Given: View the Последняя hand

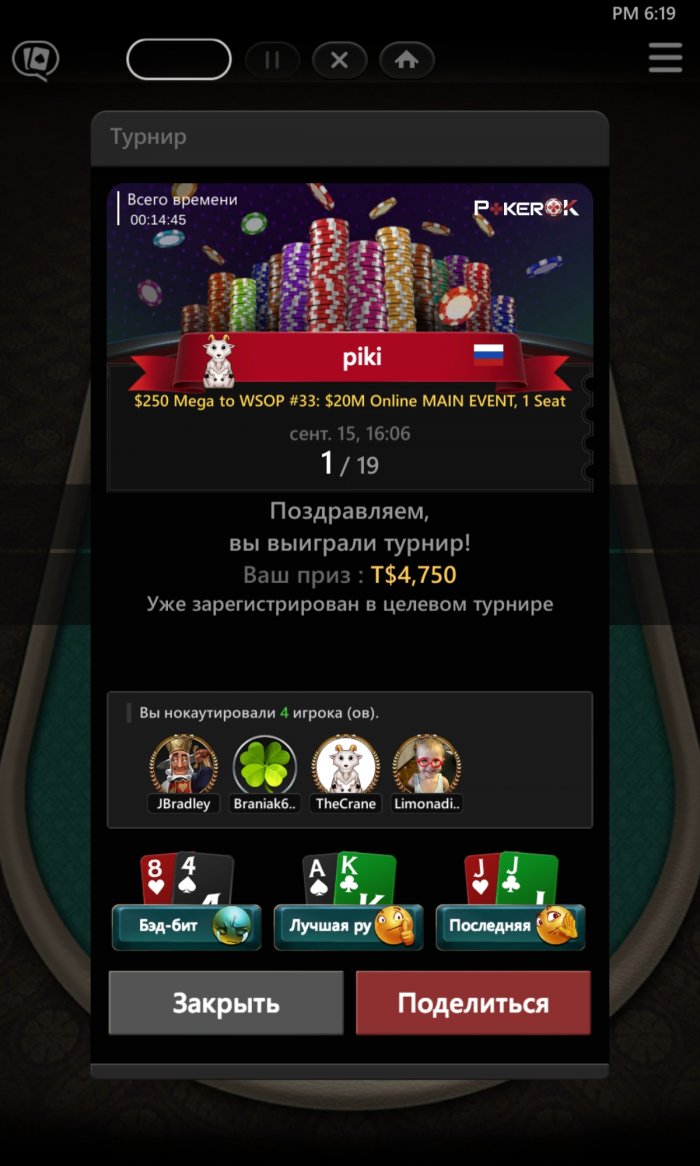Looking at the screenshot, I should coord(510,926).
